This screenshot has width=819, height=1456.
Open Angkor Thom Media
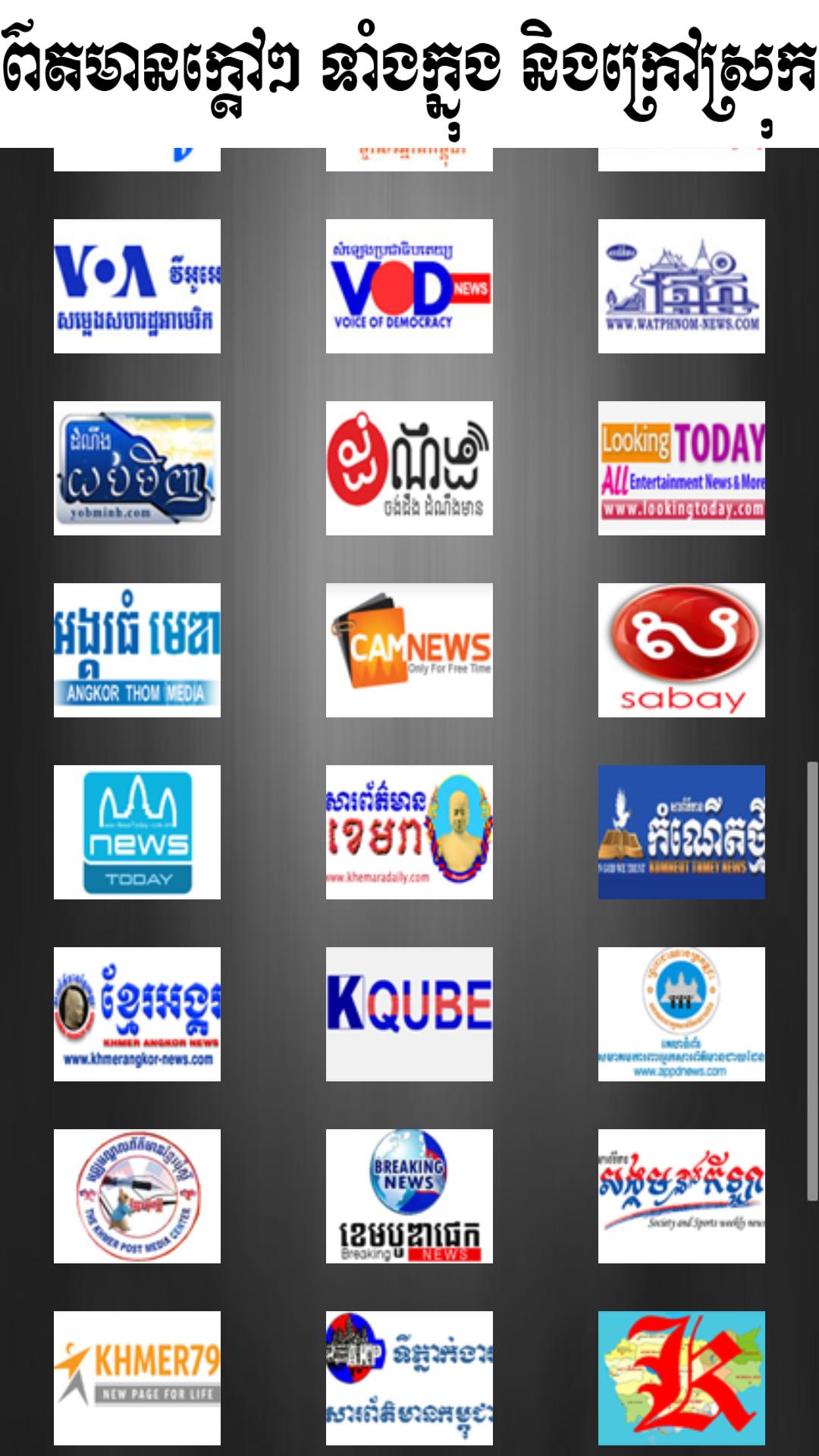pos(137,650)
